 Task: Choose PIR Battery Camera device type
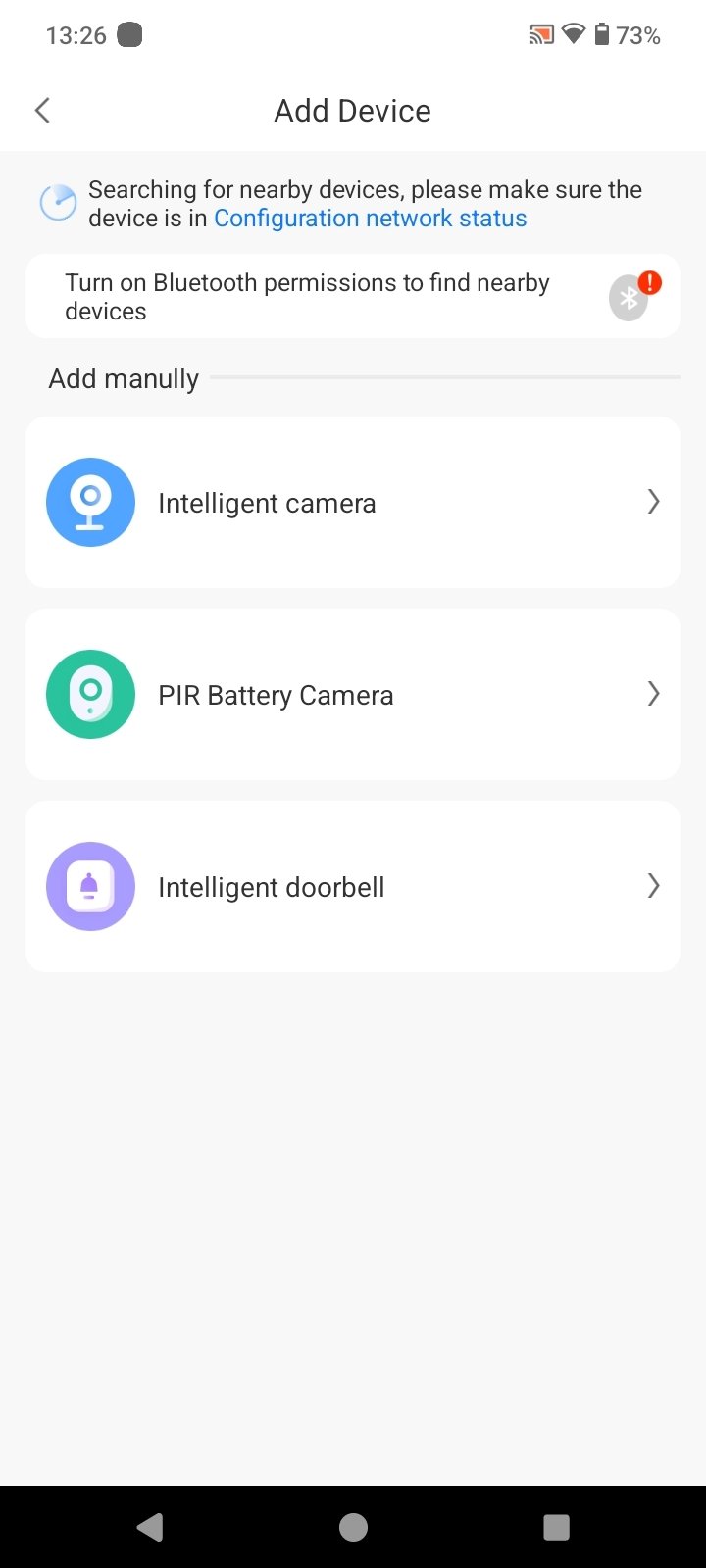click(353, 695)
